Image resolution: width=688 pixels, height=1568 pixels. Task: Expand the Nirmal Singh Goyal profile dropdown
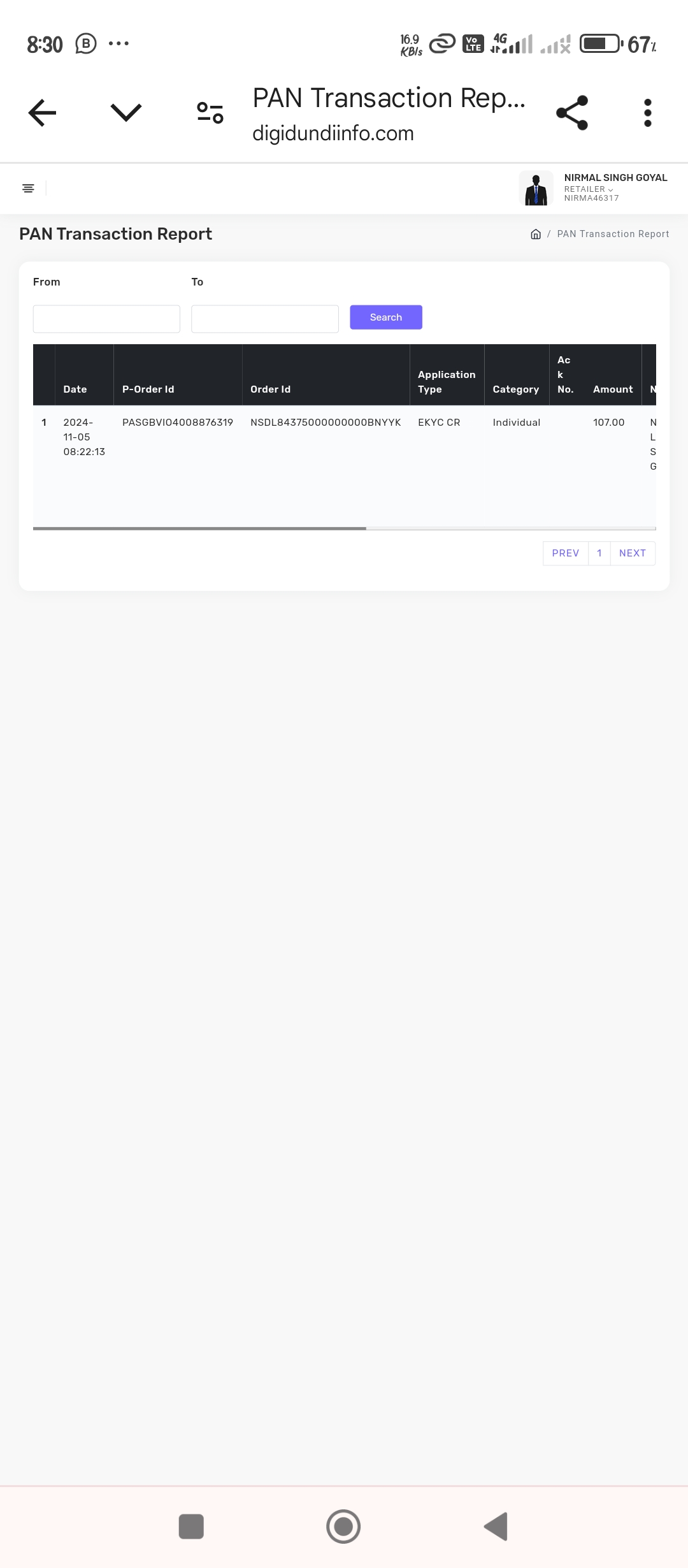pyautogui.click(x=592, y=188)
